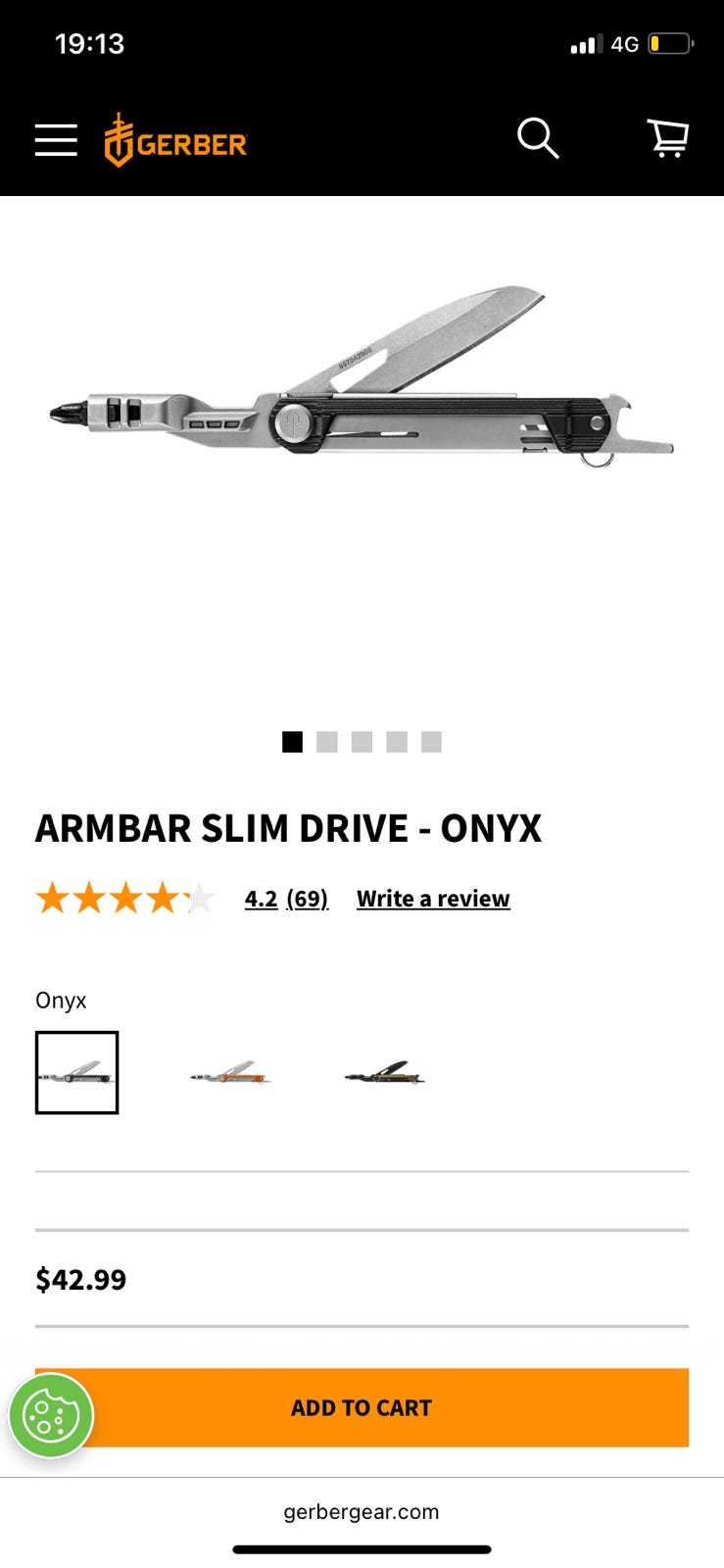724x1568 pixels.
Task: View the 69 reviews link
Action: 308,899
